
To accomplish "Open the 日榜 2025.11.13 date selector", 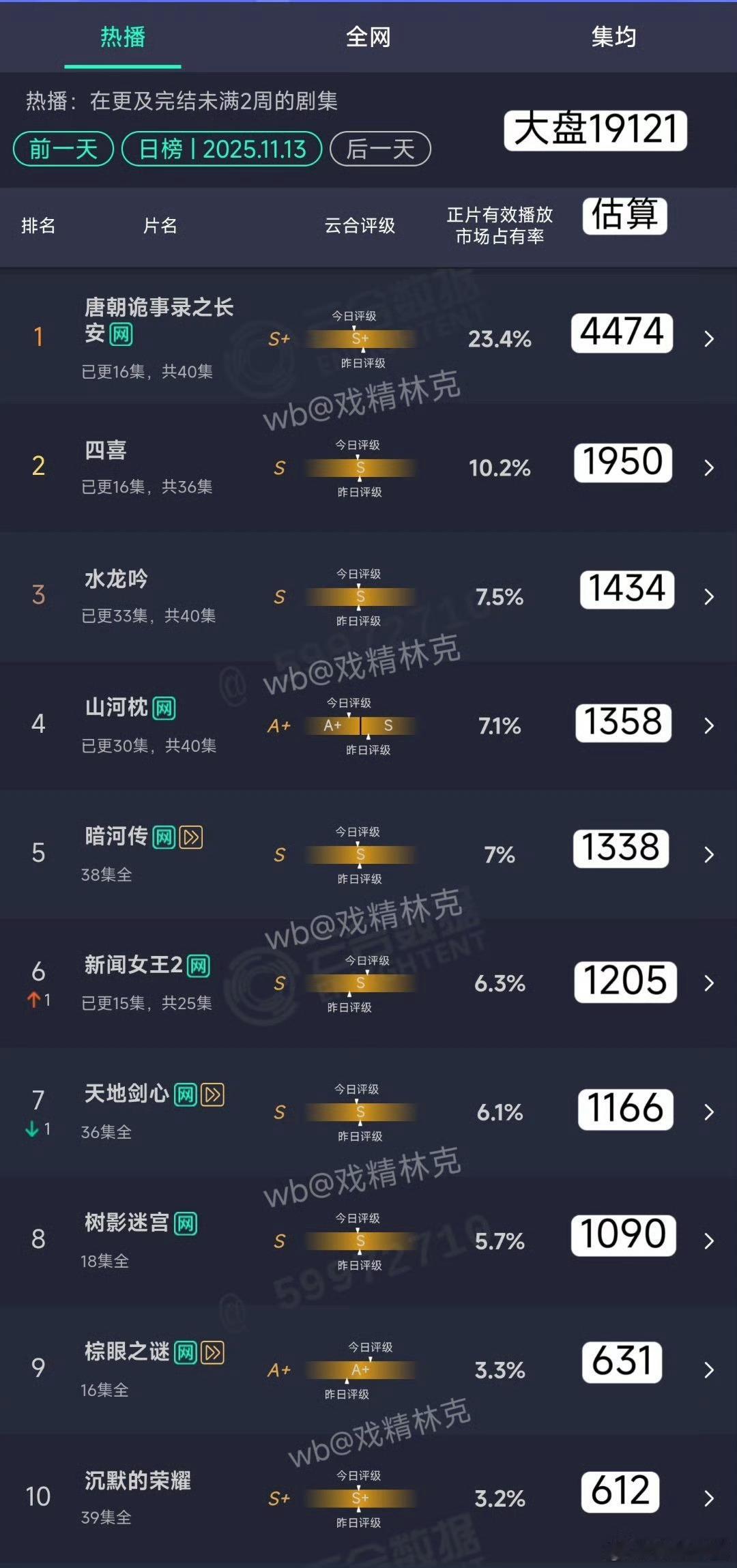I will tap(222, 149).
